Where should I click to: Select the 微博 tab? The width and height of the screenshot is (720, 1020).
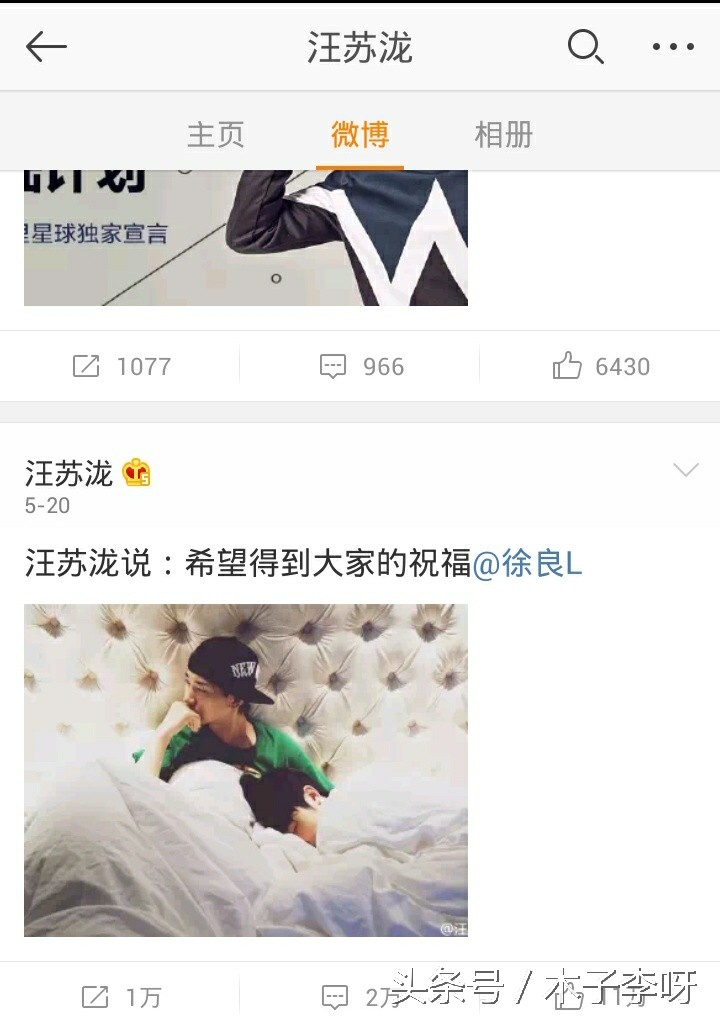pyautogui.click(x=360, y=134)
